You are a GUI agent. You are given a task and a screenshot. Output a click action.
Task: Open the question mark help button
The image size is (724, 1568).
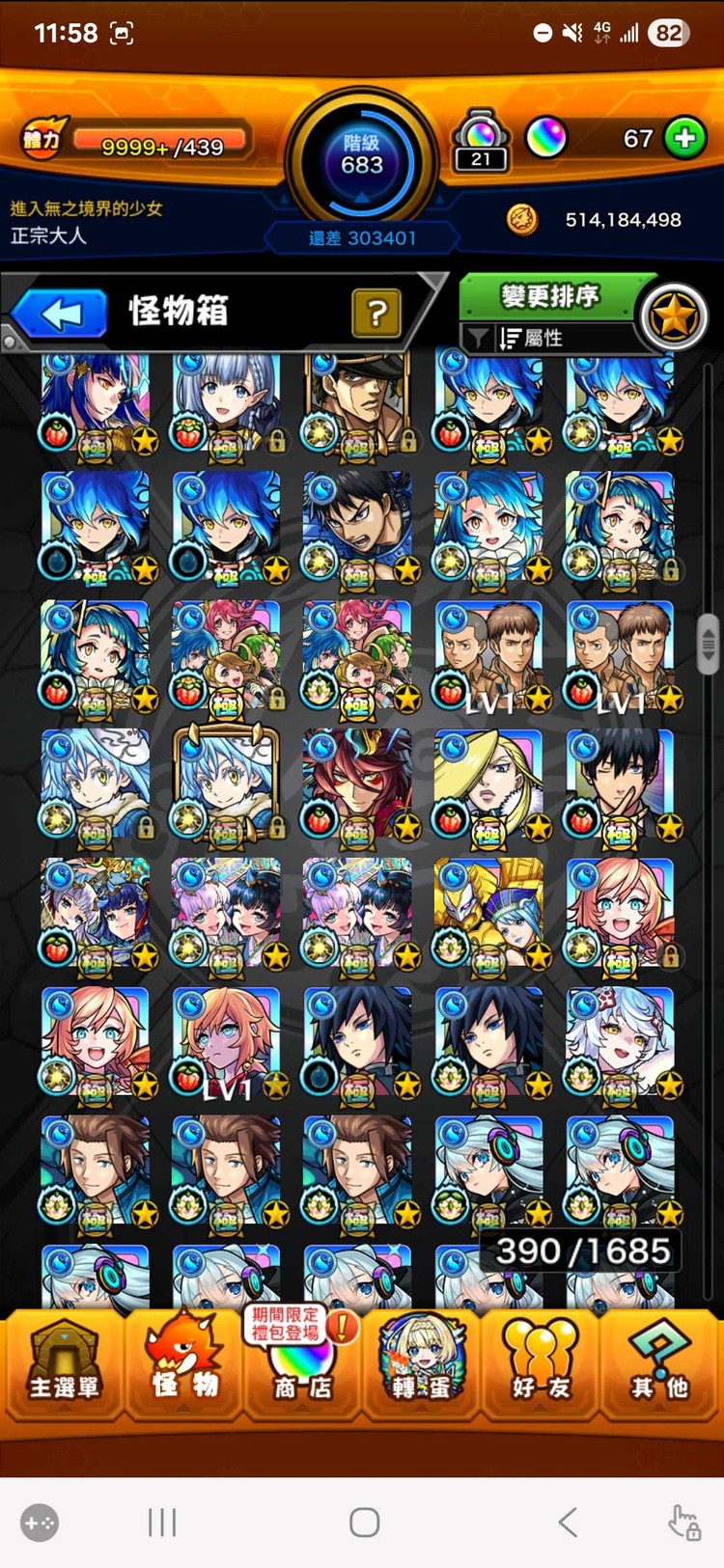coord(376,313)
